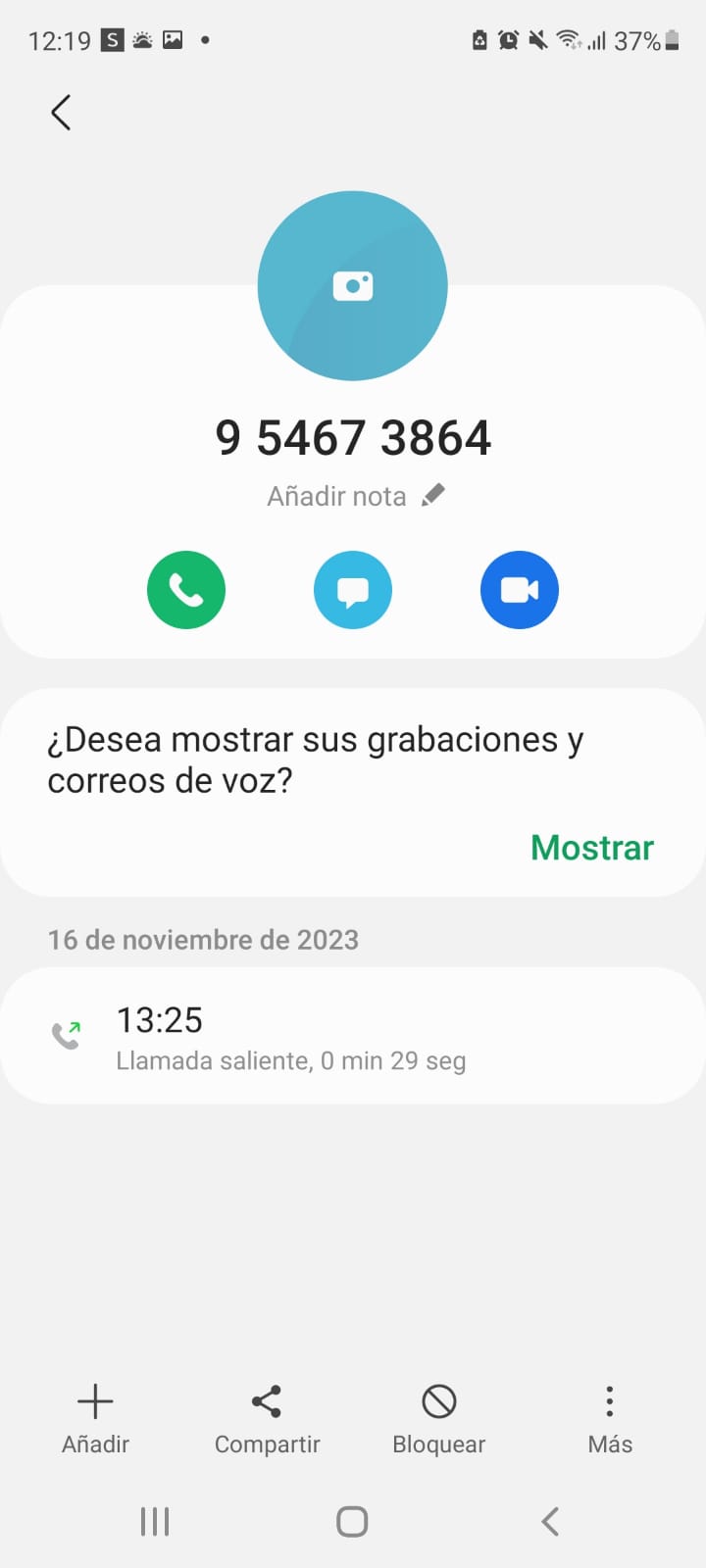Image resolution: width=706 pixels, height=1568 pixels.
Task: Share this number via Compartir
Action: coord(267,1418)
